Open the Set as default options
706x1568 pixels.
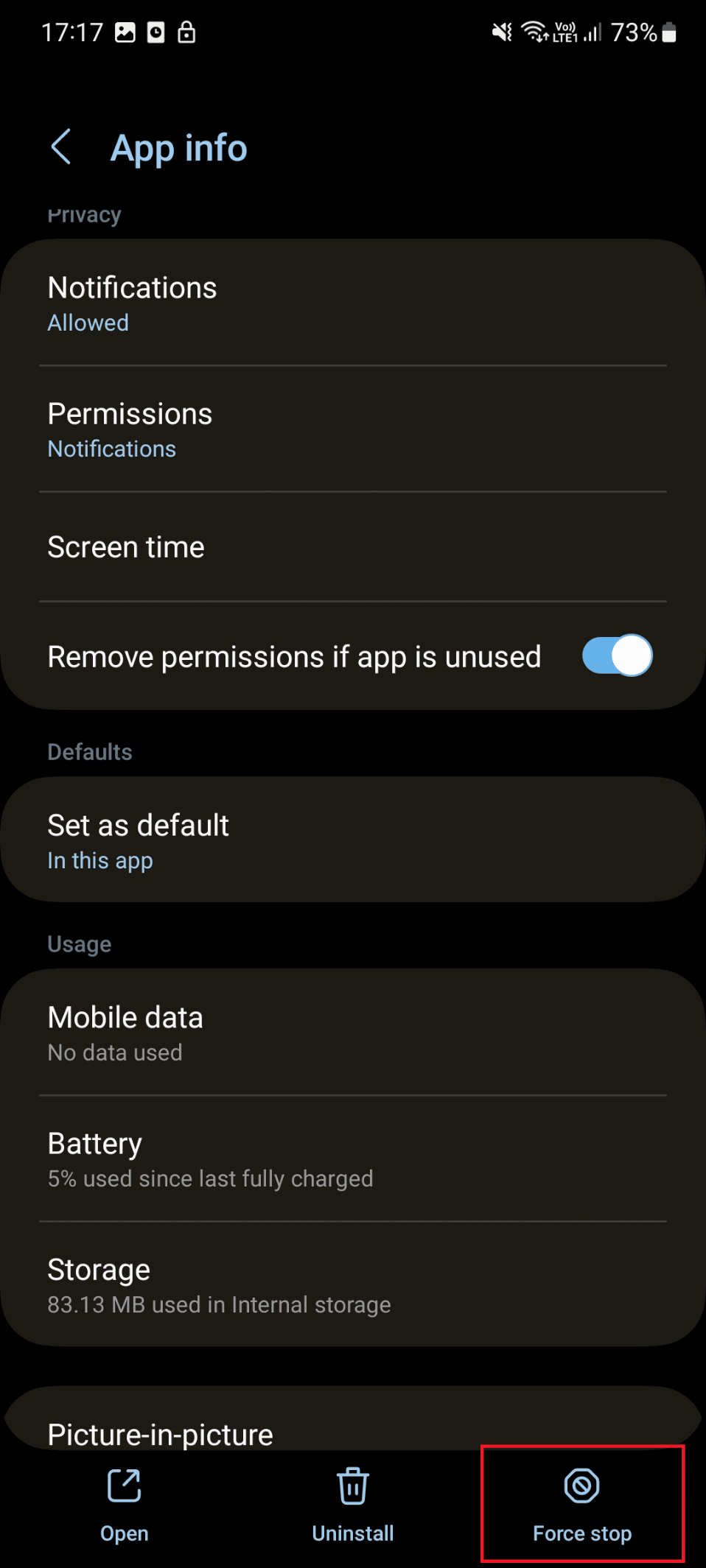tap(352, 840)
